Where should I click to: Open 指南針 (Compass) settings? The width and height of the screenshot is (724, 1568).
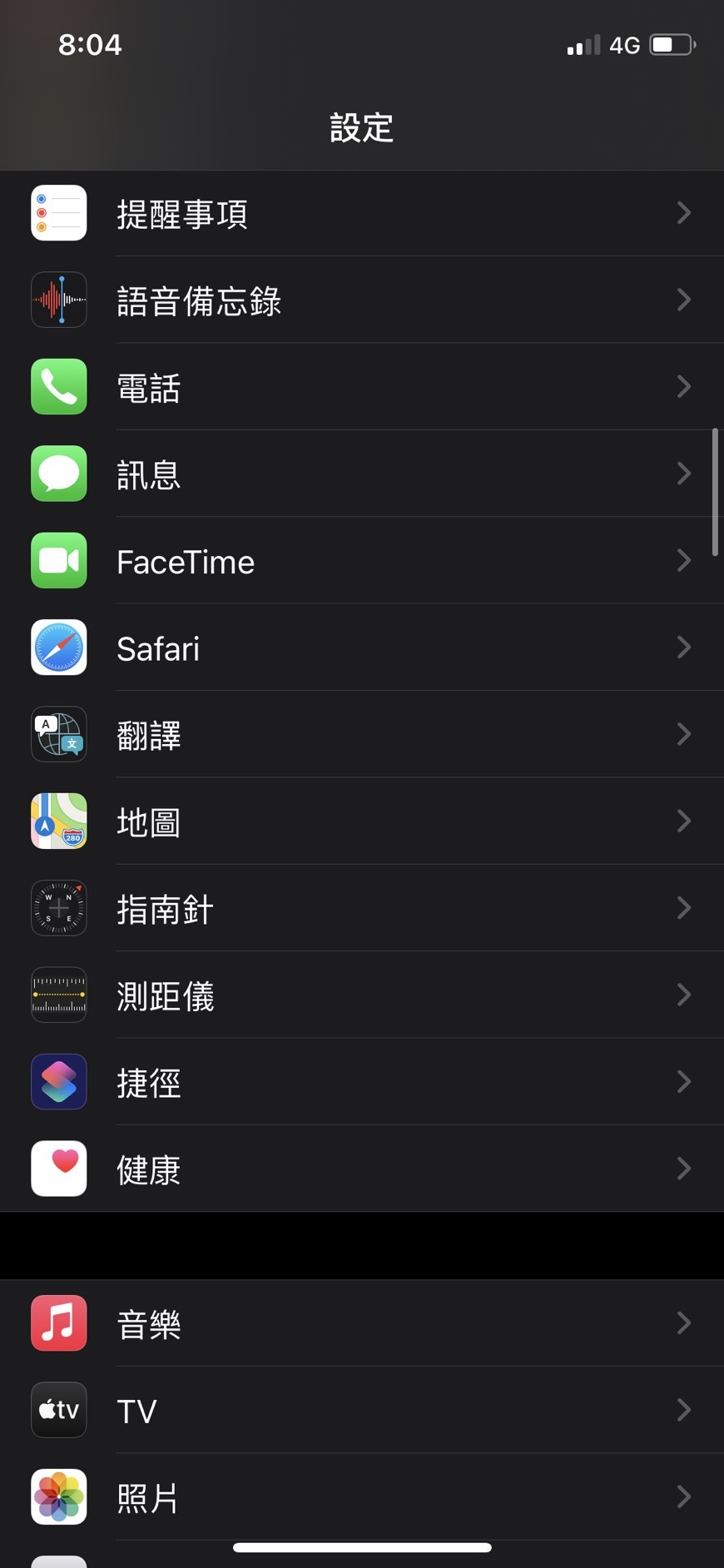pyautogui.click(x=361, y=908)
